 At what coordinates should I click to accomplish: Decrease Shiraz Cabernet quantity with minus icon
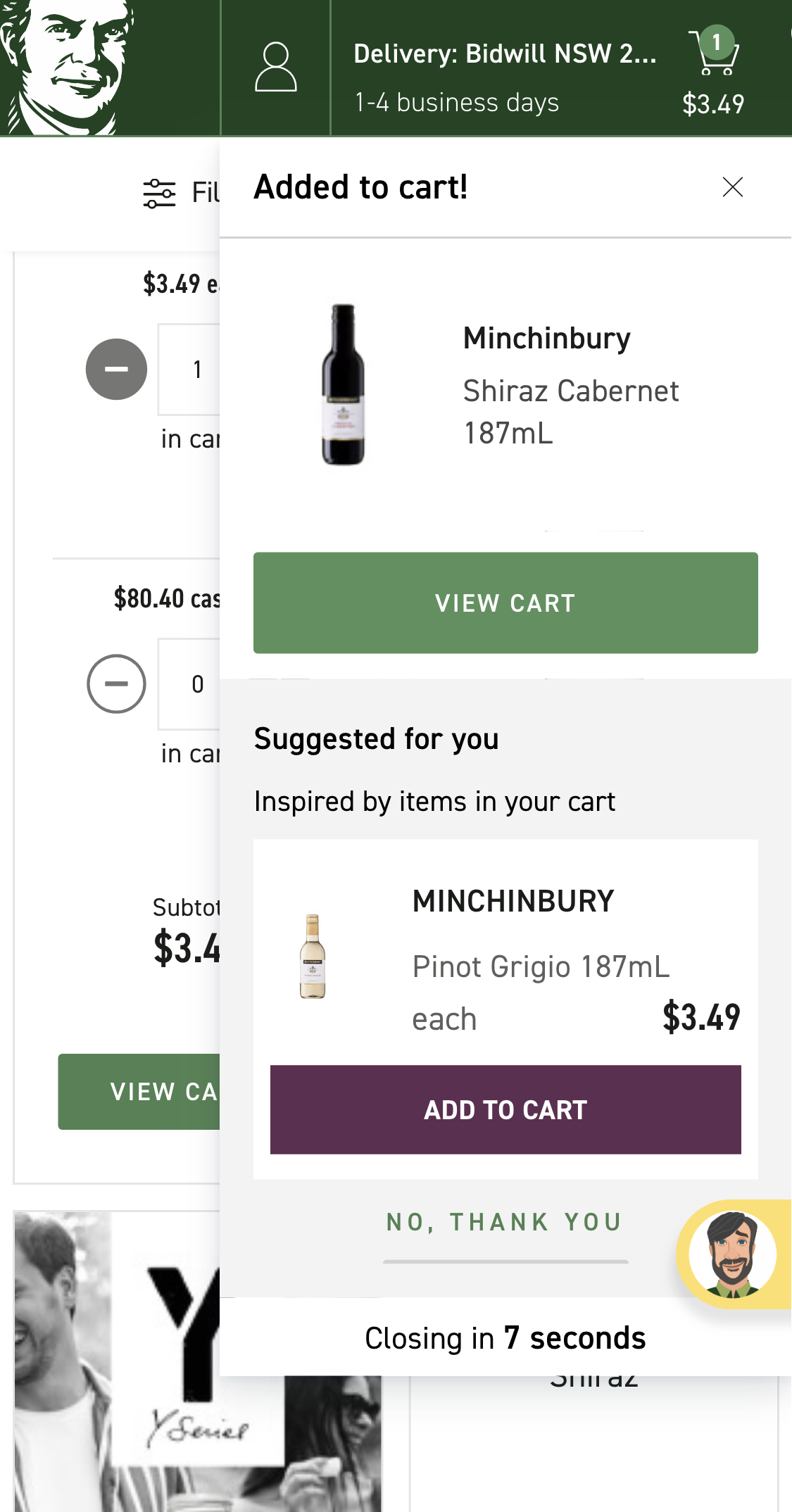coord(117,368)
